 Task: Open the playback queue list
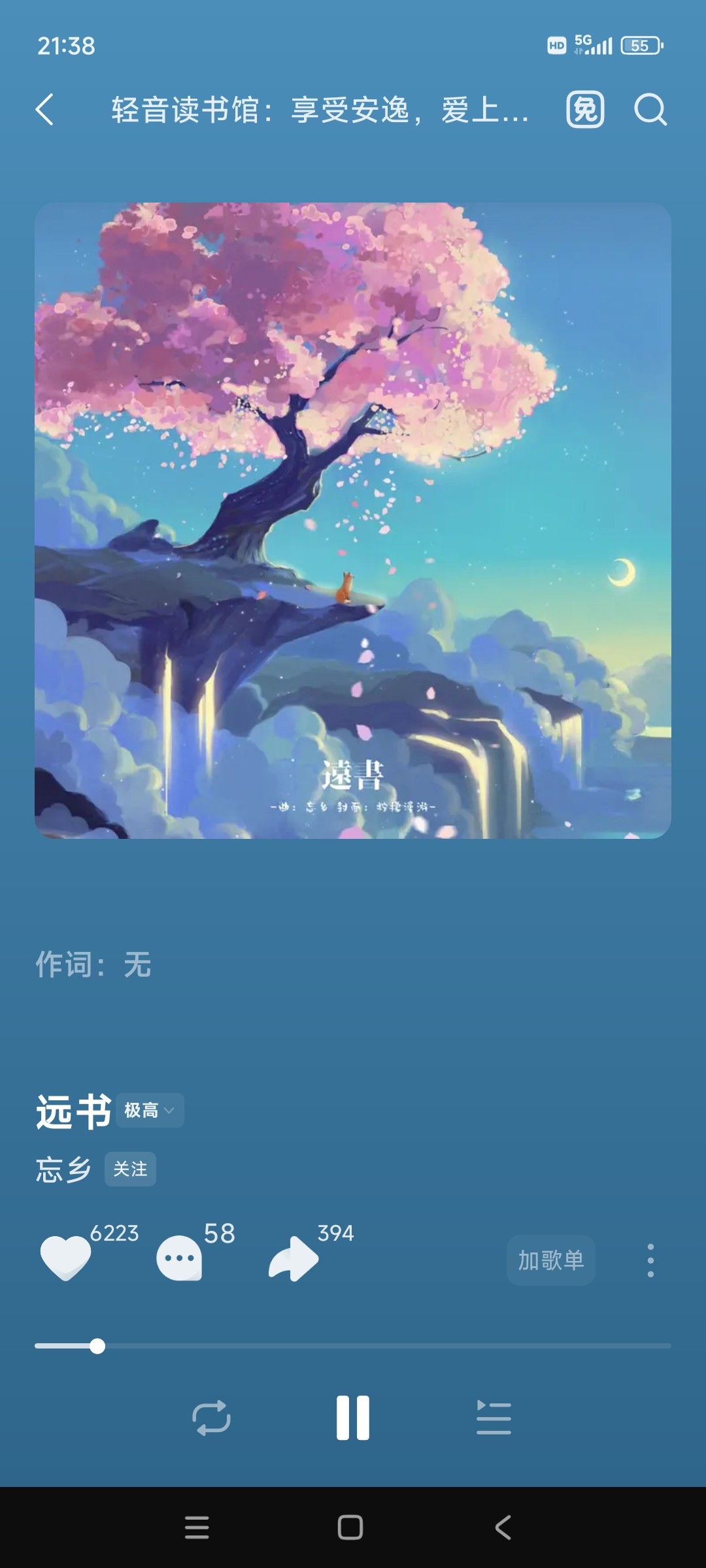(494, 1418)
